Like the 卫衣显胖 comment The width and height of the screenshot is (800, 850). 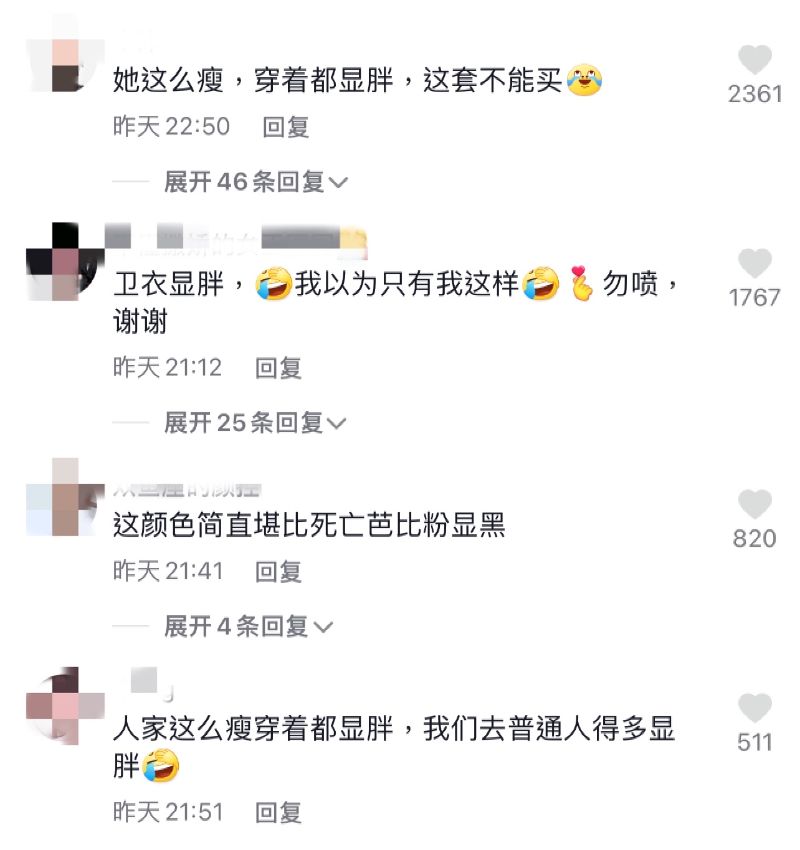[755, 265]
